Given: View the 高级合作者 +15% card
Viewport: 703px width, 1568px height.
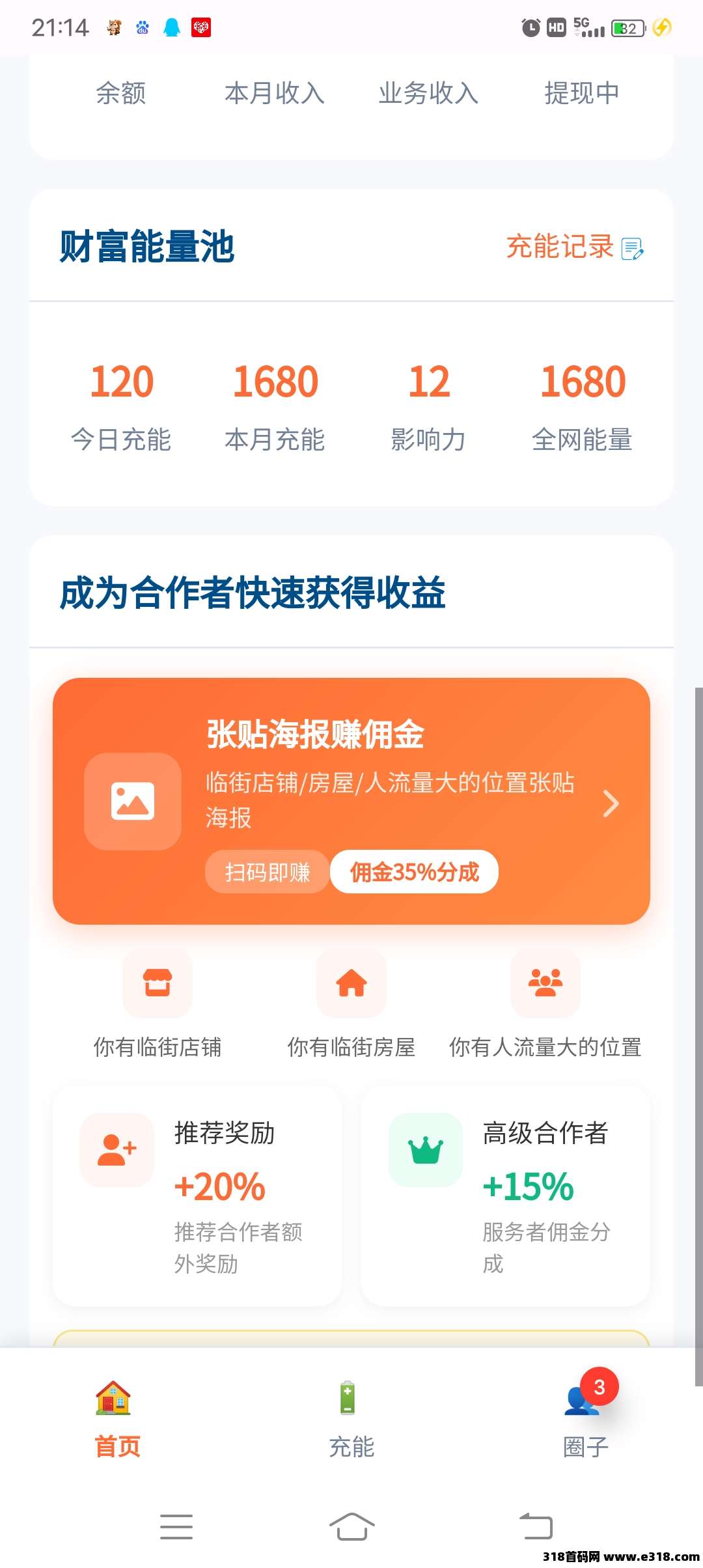Looking at the screenshot, I should point(505,1196).
